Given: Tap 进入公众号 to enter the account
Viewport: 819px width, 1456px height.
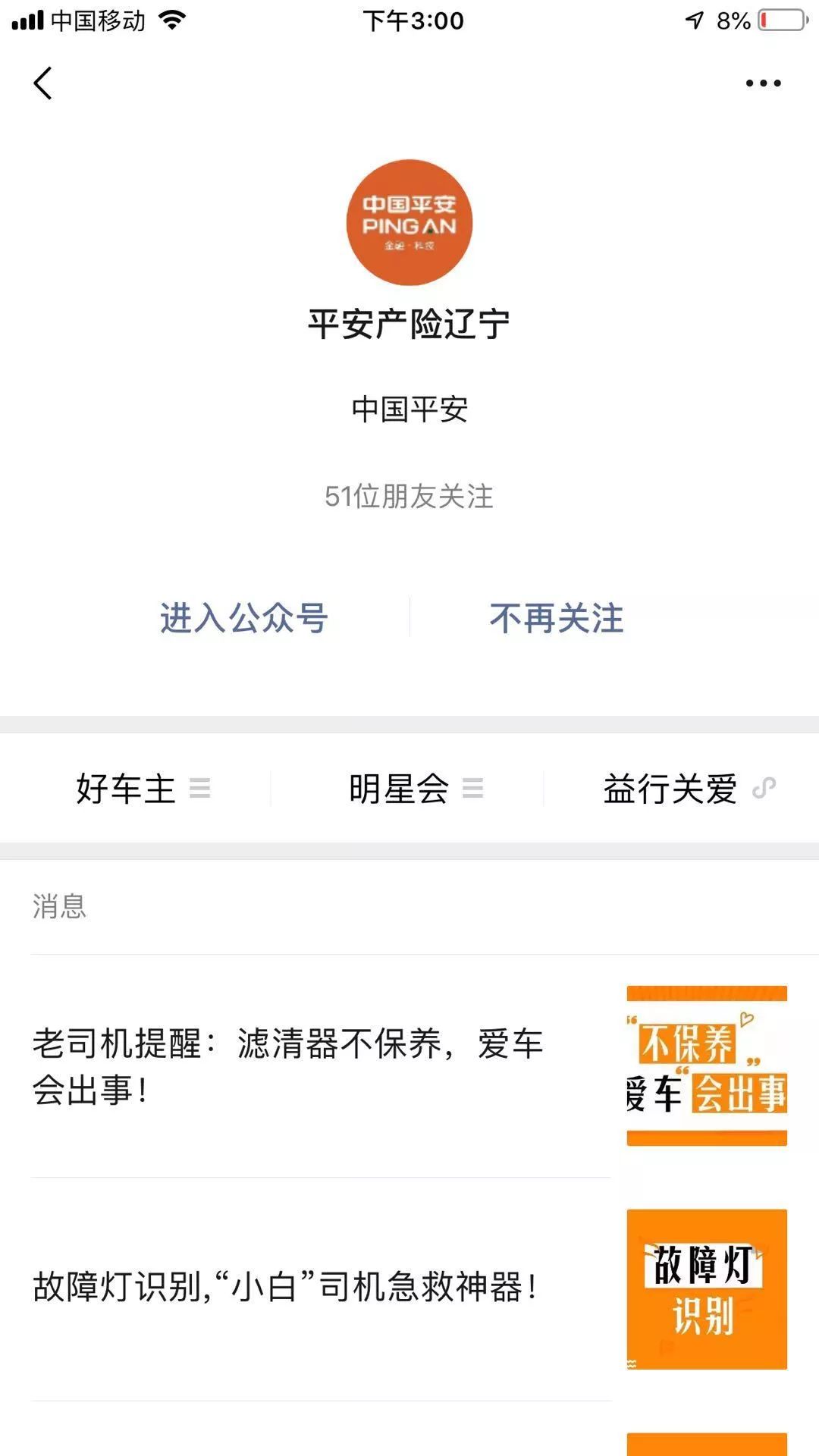Looking at the screenshot, I should coord(243,618).
